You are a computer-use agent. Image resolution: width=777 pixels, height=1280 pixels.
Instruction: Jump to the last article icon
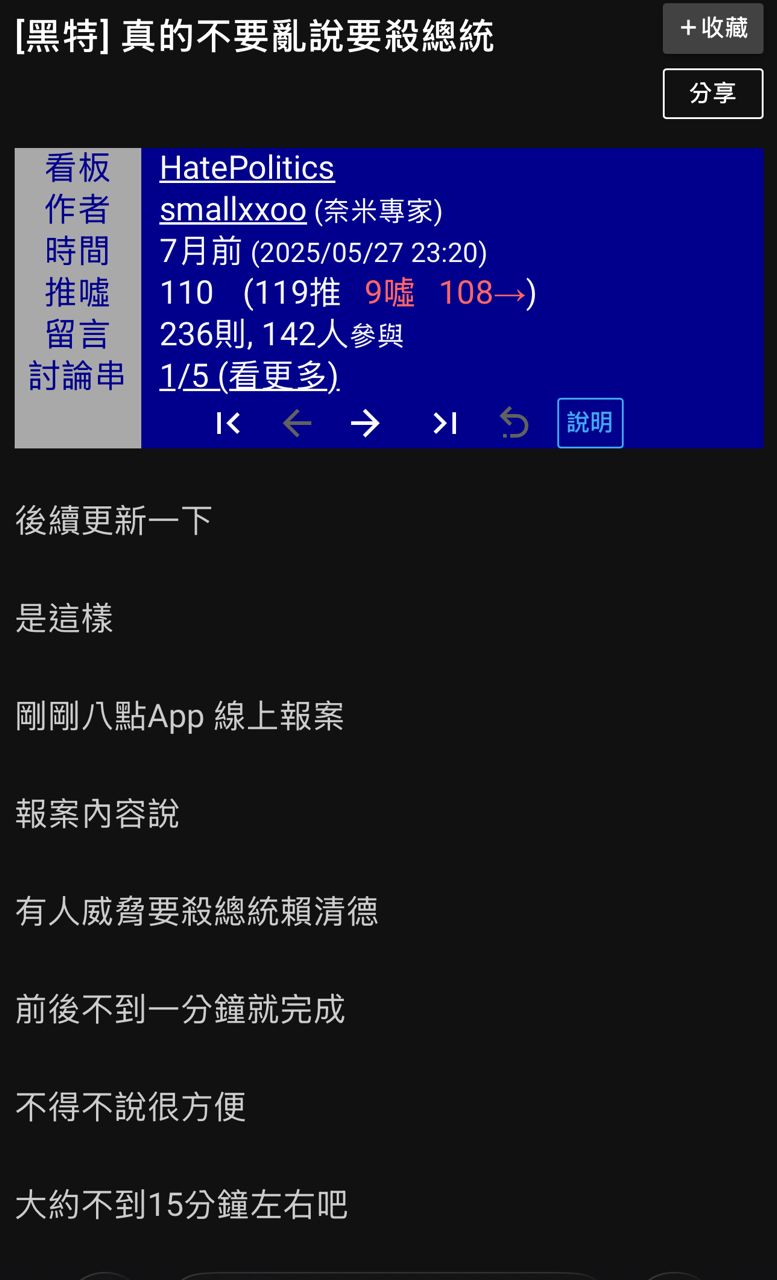click(x=445, y=424)
